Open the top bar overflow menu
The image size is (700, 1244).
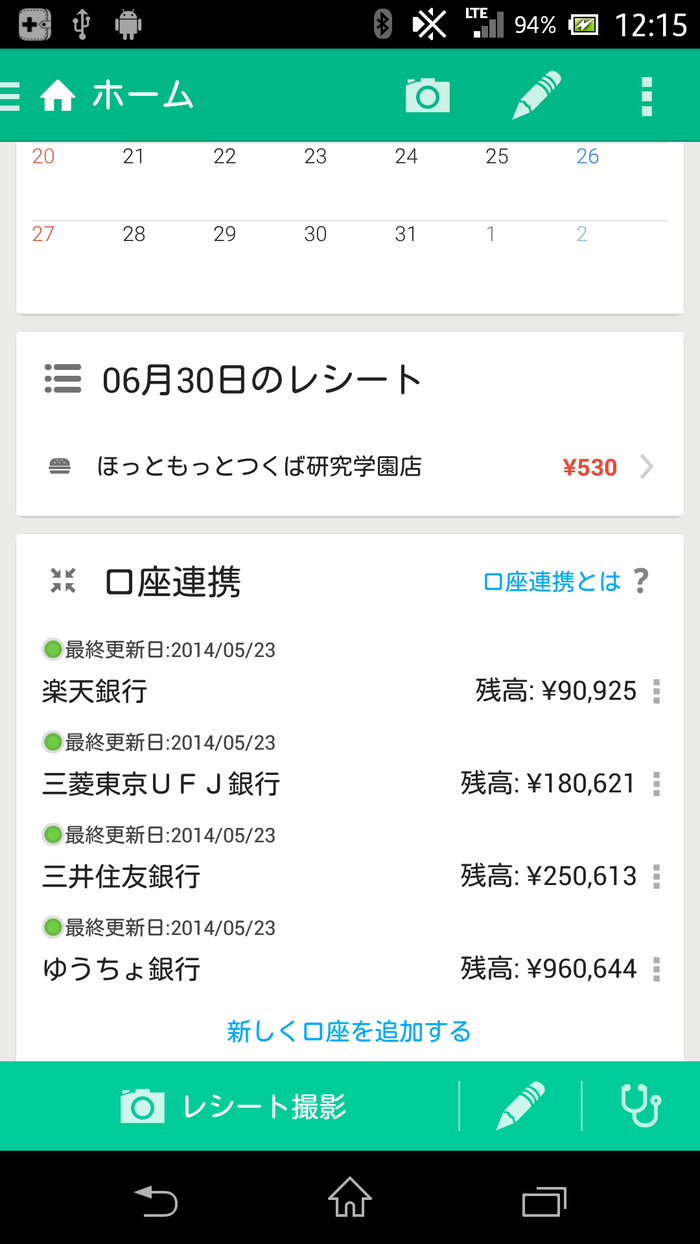(x=646, y=96)
